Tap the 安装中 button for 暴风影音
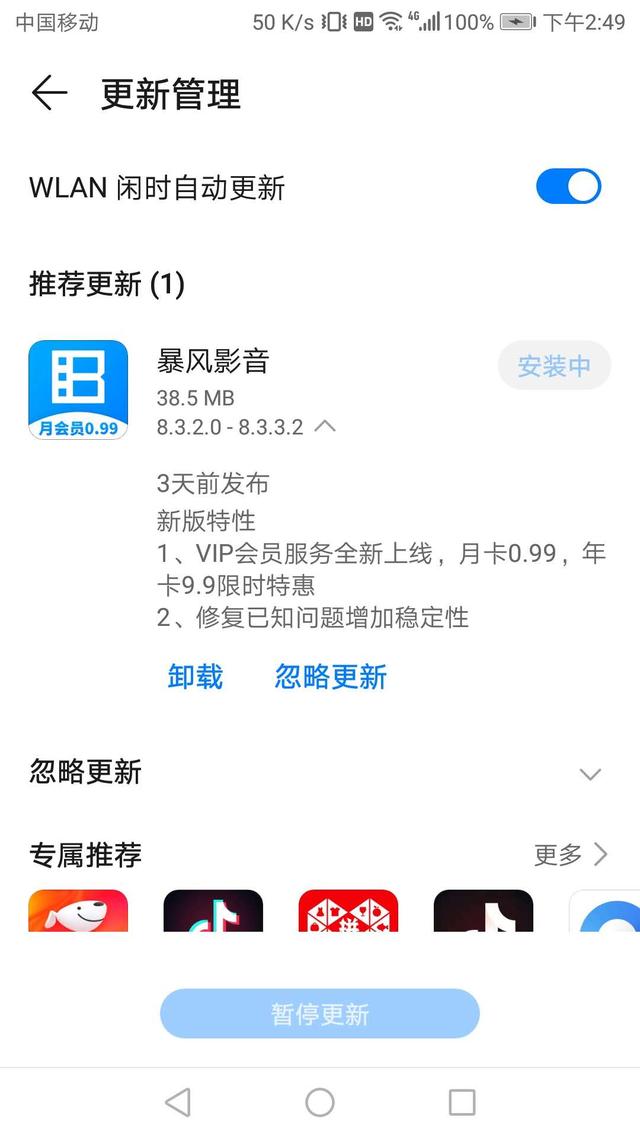The image size is (640, 1138). (x=554, y=366)
